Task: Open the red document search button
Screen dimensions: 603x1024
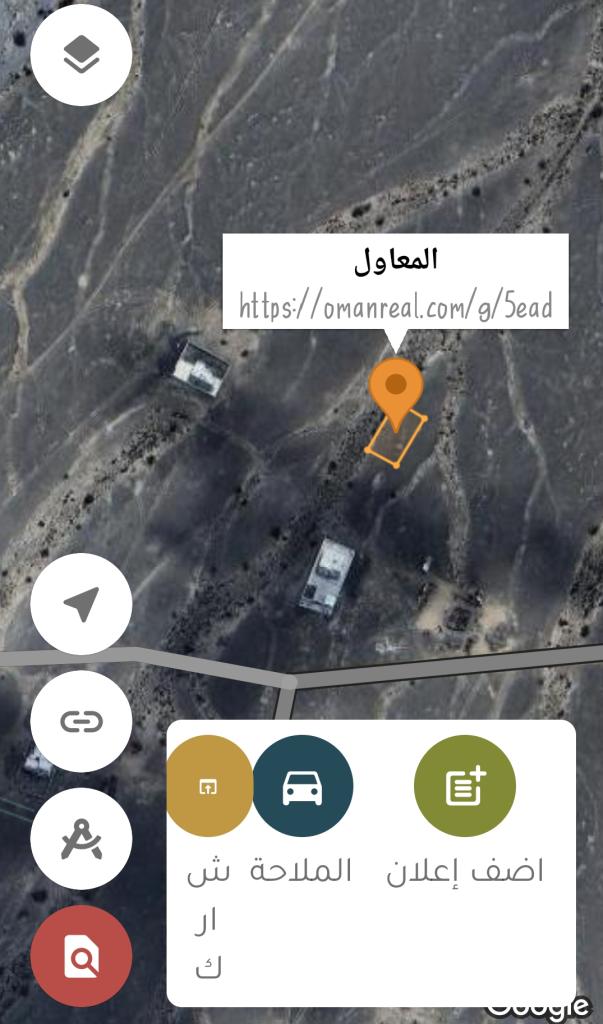Action: (81, 956)
